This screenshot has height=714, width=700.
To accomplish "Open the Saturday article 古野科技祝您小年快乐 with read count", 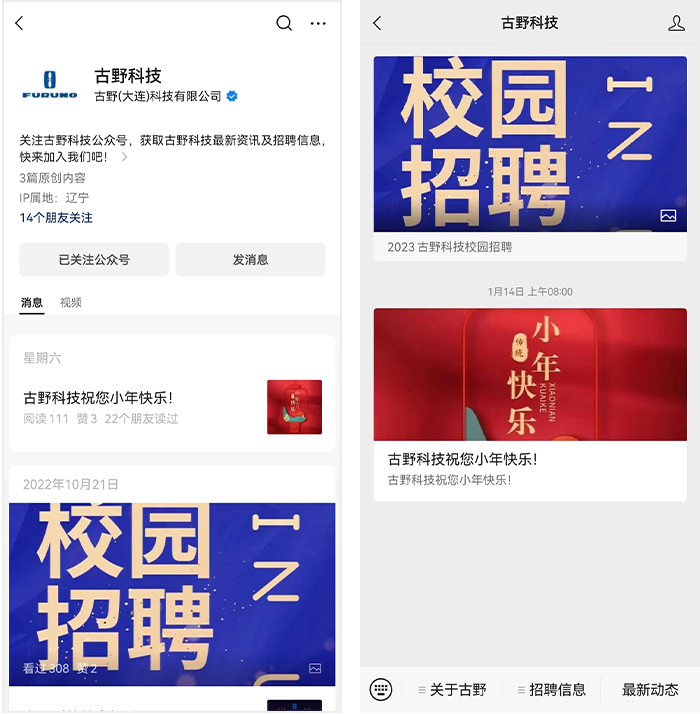I will click(x=172, y=406).
